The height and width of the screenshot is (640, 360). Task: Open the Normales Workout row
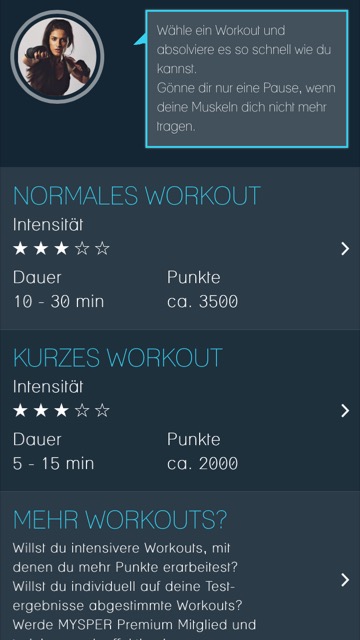(180, 248)
